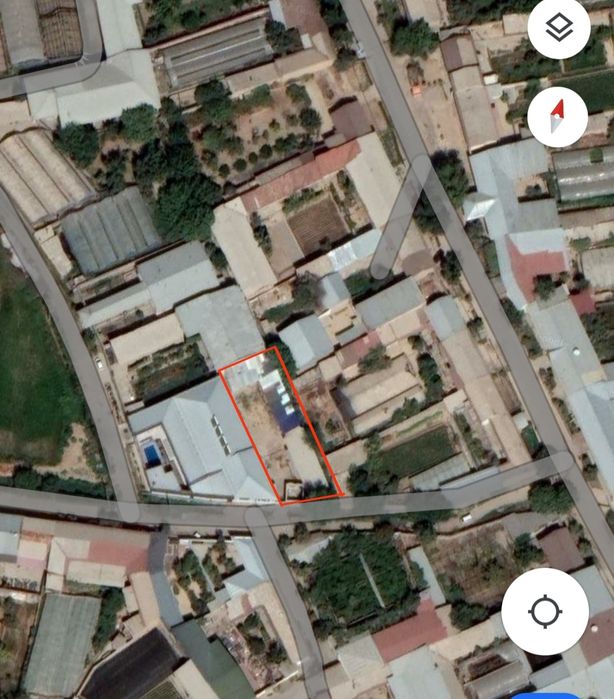Open the map layers selector
This screenshot has width=614, height=699.
(558, 30)
